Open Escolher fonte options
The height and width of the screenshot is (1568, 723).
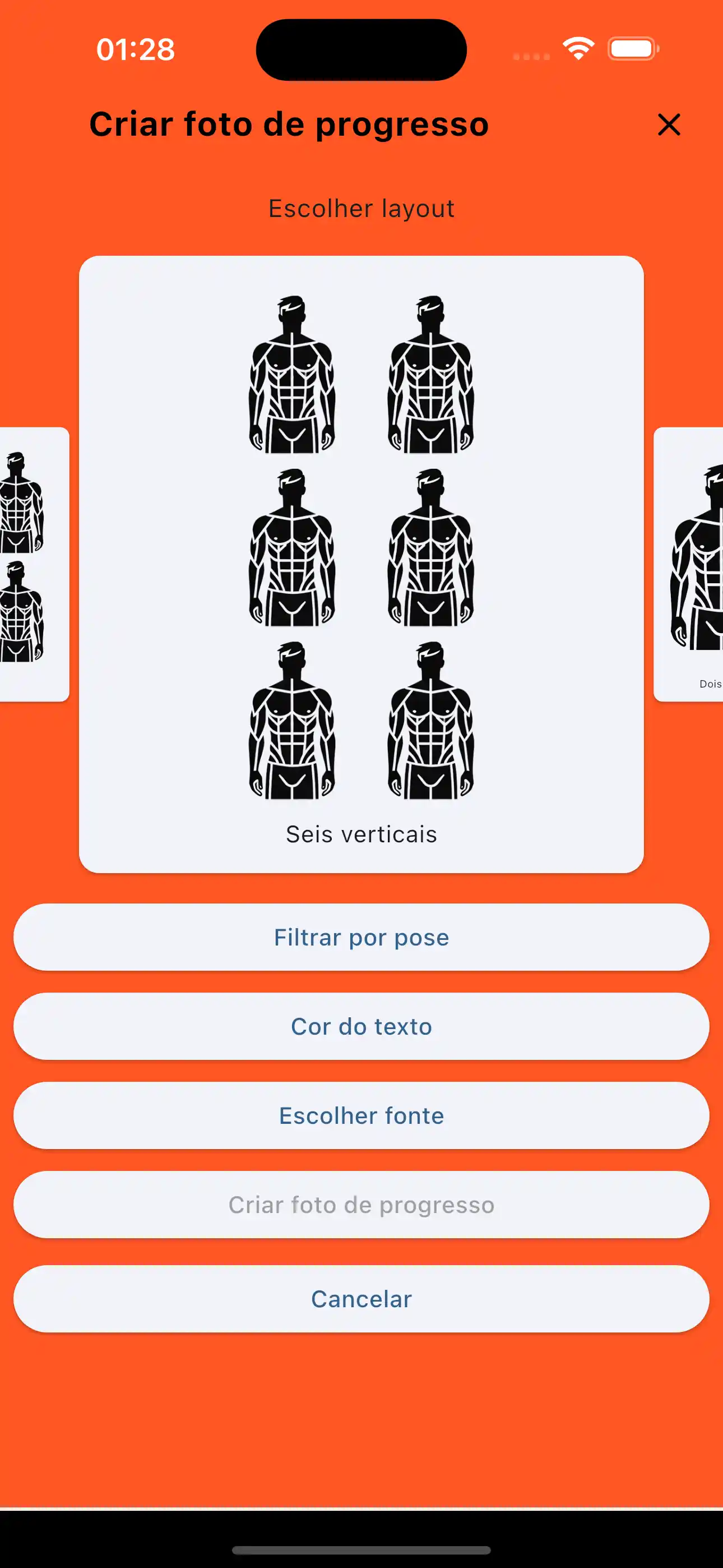pos(361,1115)
